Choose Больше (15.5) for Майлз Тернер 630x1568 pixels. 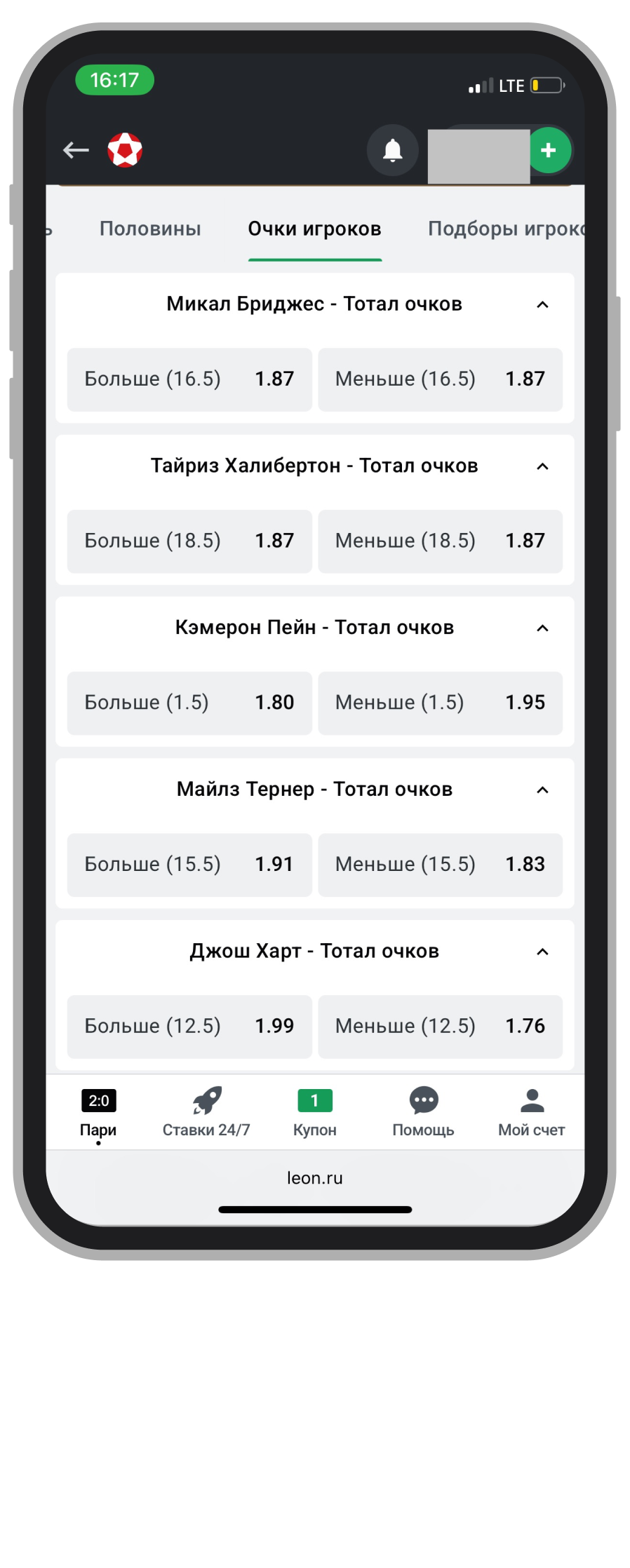pyautogui.click(x=189, y=865)
